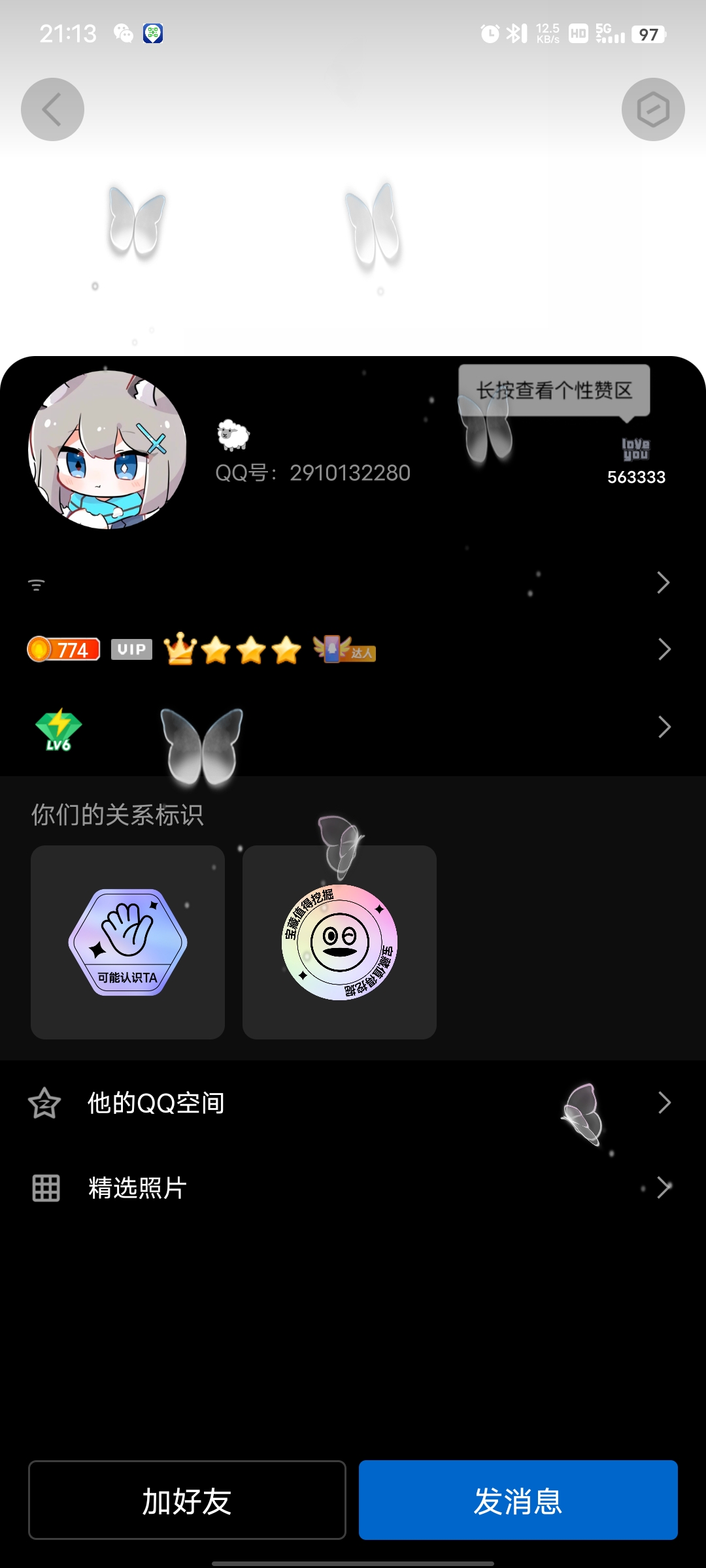Open the status row with the signal icon
706x1568 pixels.
(x=353, y=583)
